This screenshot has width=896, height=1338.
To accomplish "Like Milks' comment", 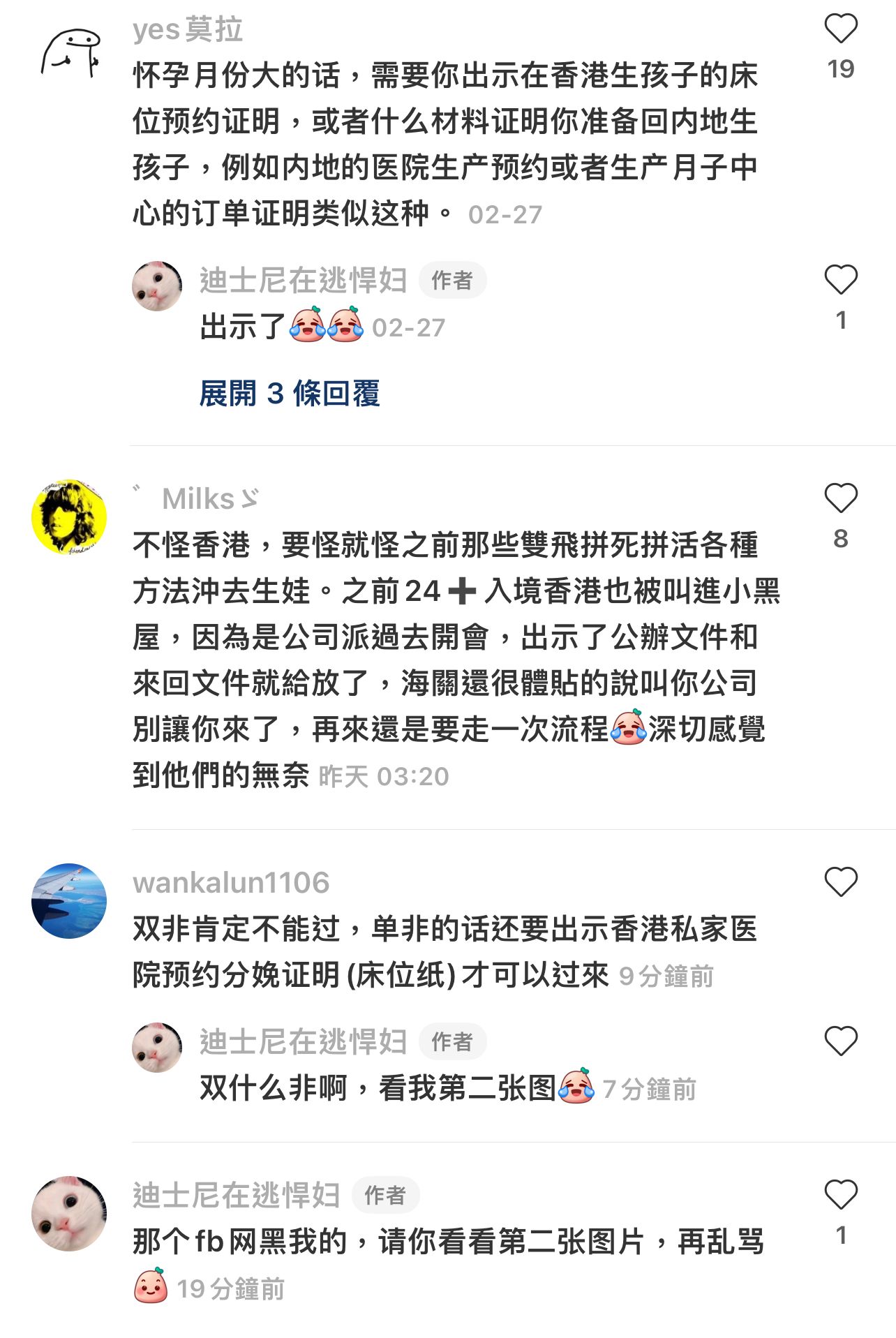I will tap(840, 498).
